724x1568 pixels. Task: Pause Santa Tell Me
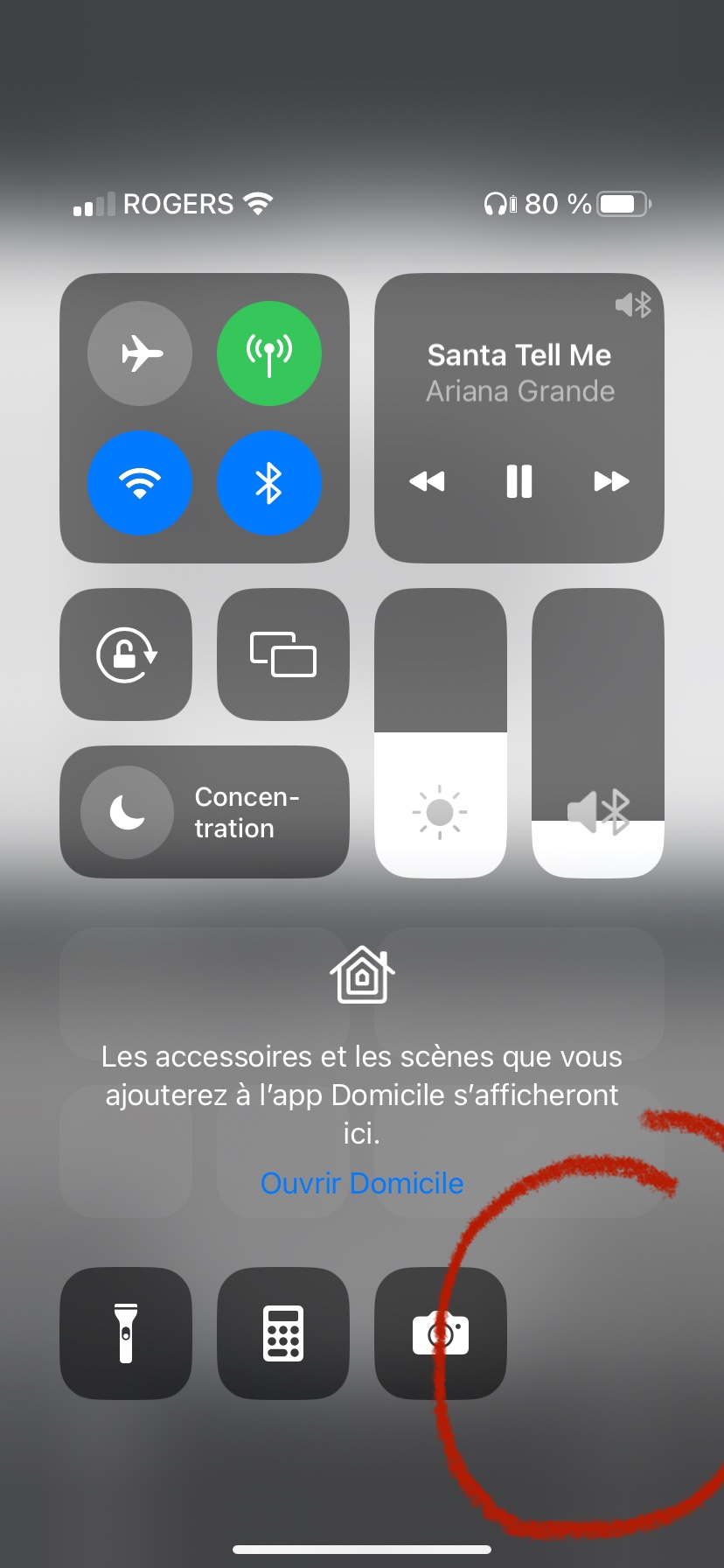point(519,481)
